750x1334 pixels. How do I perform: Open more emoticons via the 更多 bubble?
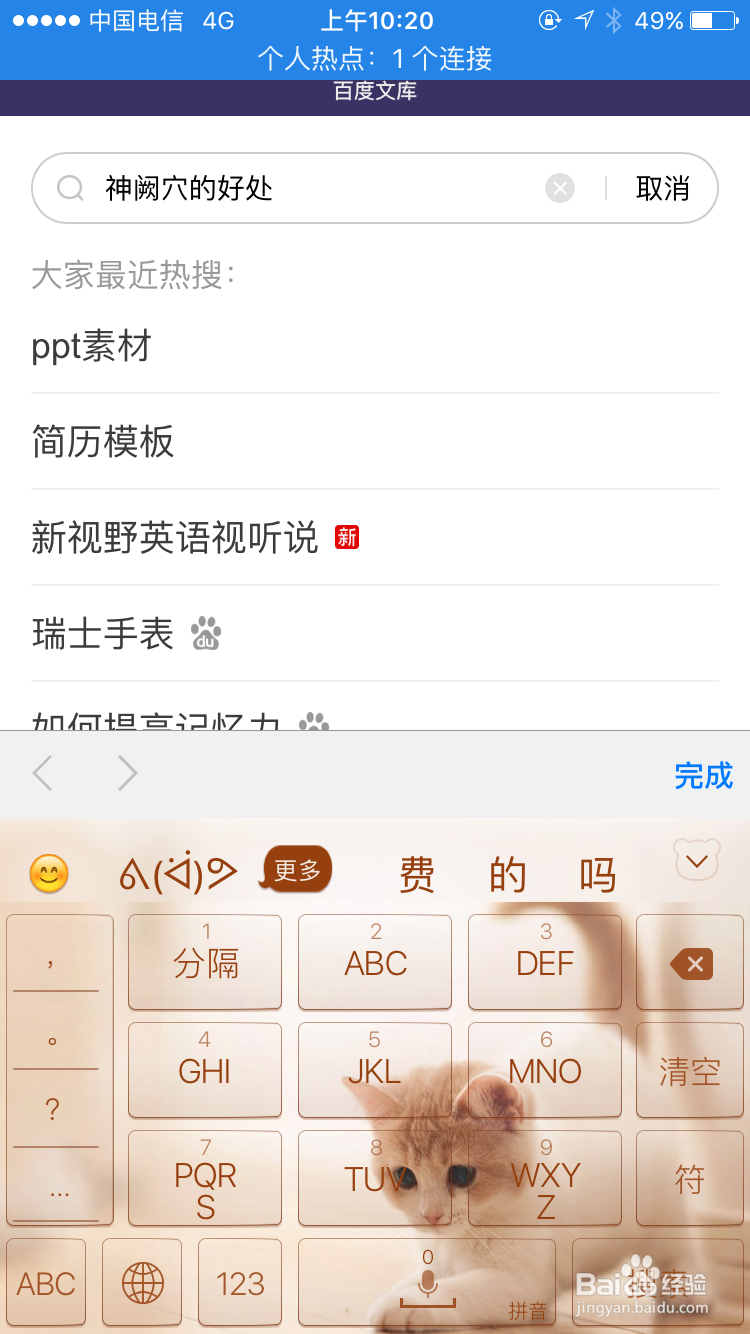297,870
